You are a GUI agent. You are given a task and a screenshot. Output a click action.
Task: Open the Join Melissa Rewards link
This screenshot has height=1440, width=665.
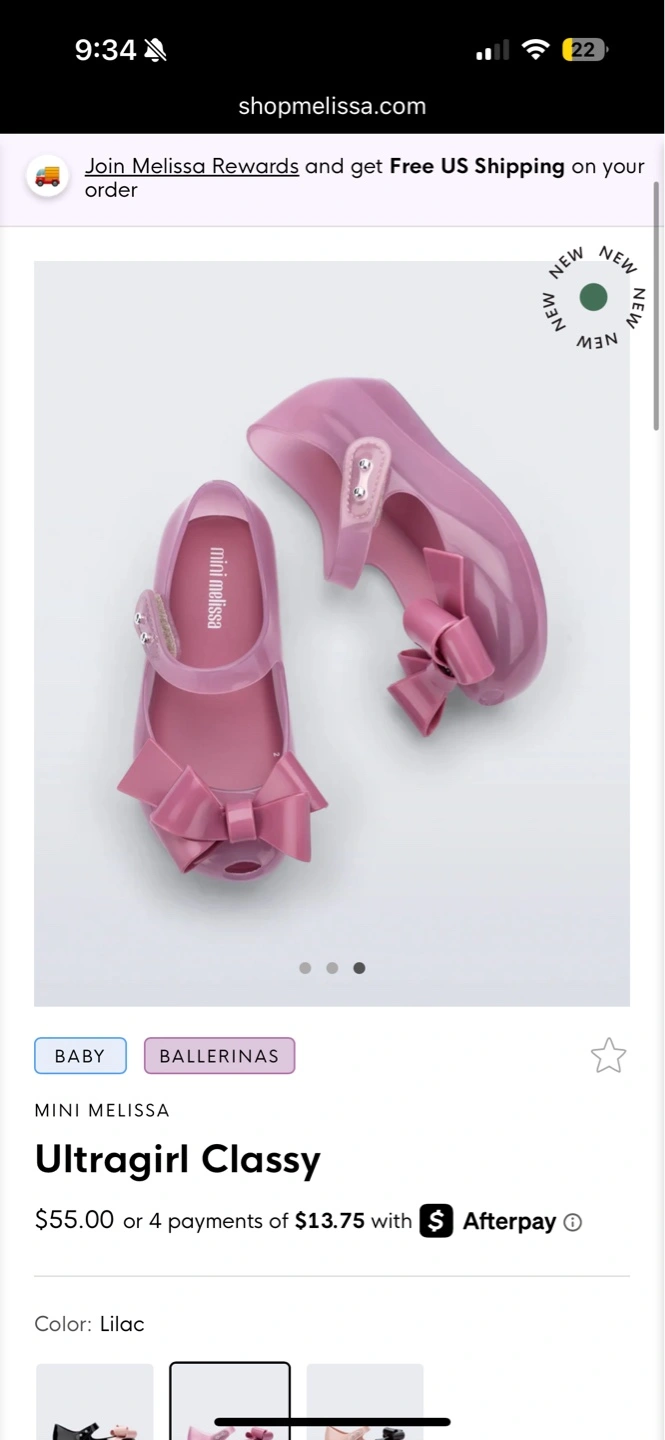point(192,166)
